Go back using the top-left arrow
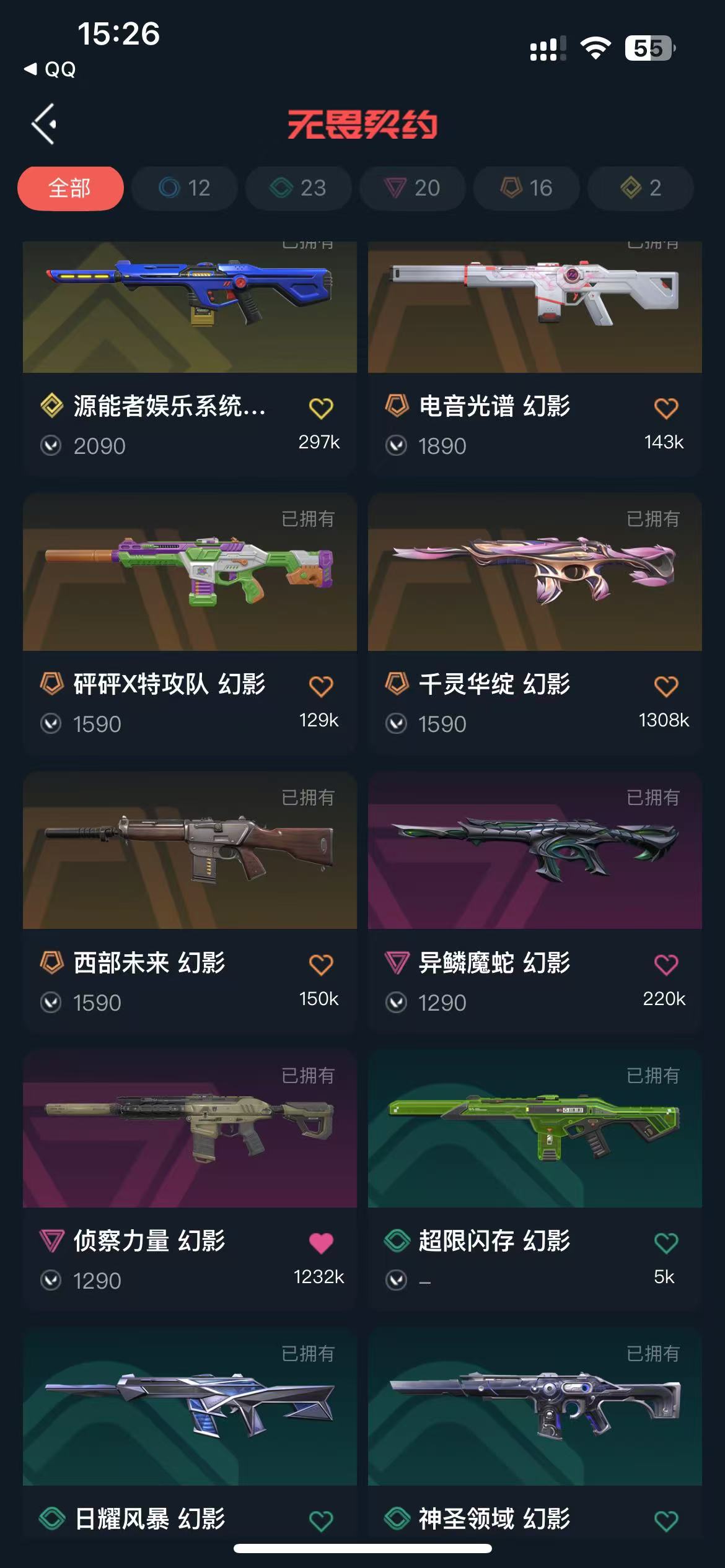This screenshot has width=725, height=1568. pyautogui.click(x=45, y=124)
